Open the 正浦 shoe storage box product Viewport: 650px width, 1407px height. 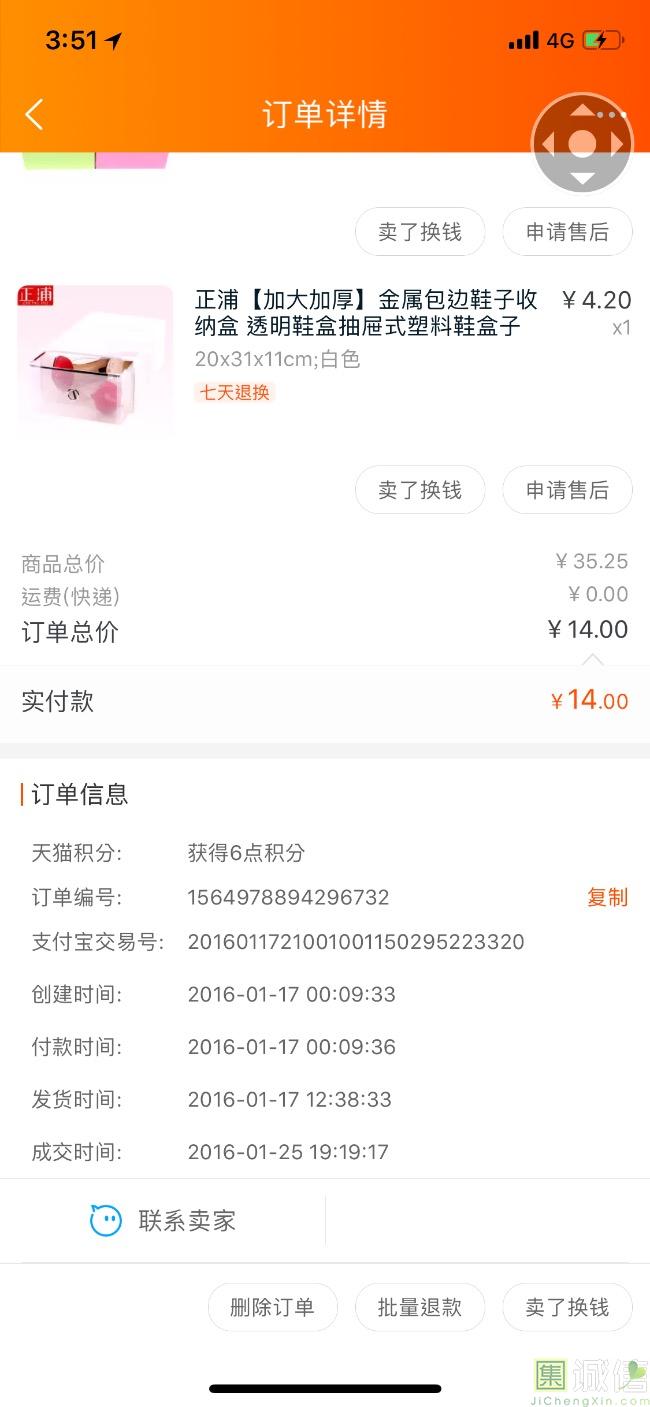pyautogui.click(x=366, y=312)
